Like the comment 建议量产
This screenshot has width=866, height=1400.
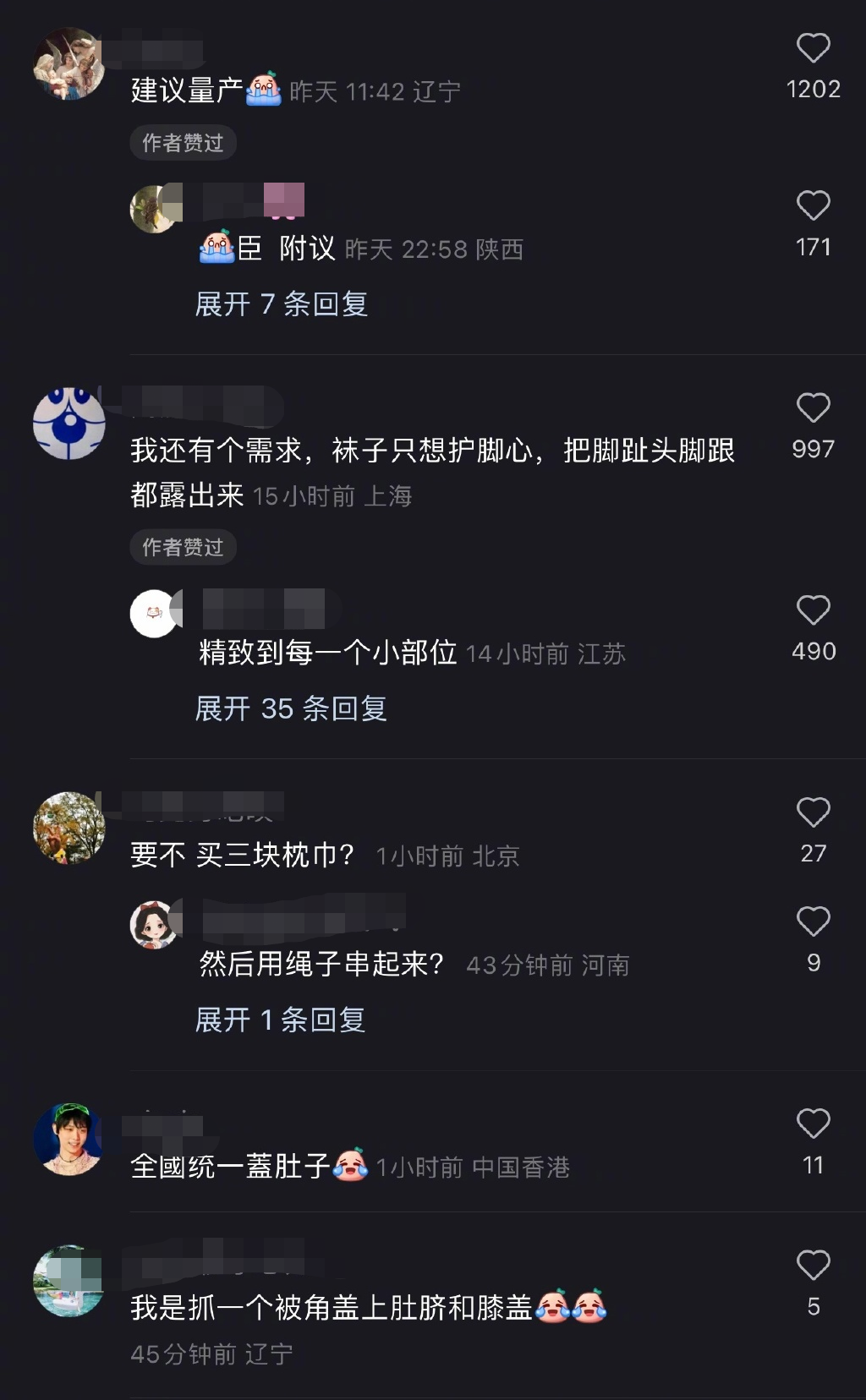click(x=813, y=48)
